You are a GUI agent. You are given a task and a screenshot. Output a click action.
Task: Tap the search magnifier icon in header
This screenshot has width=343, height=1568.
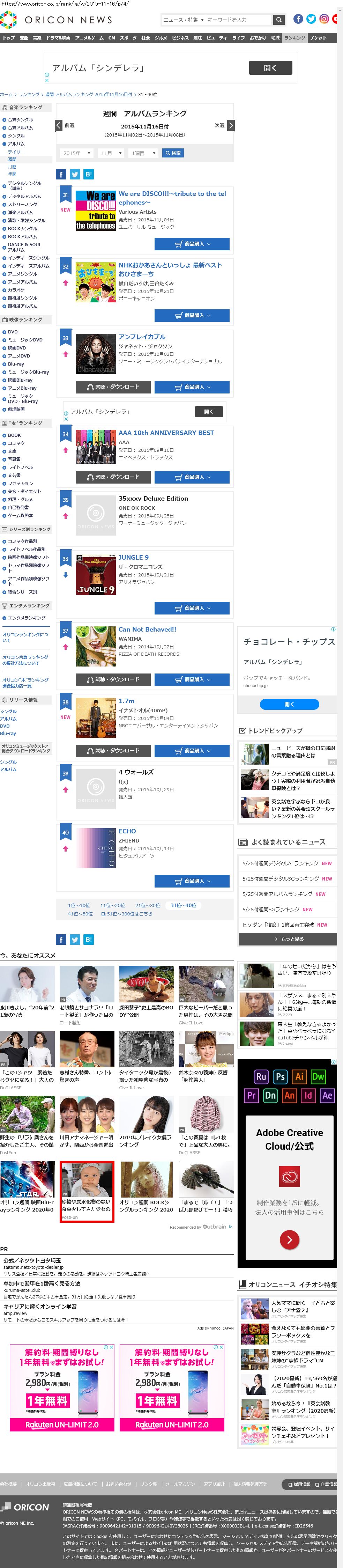tap(278, 20)
